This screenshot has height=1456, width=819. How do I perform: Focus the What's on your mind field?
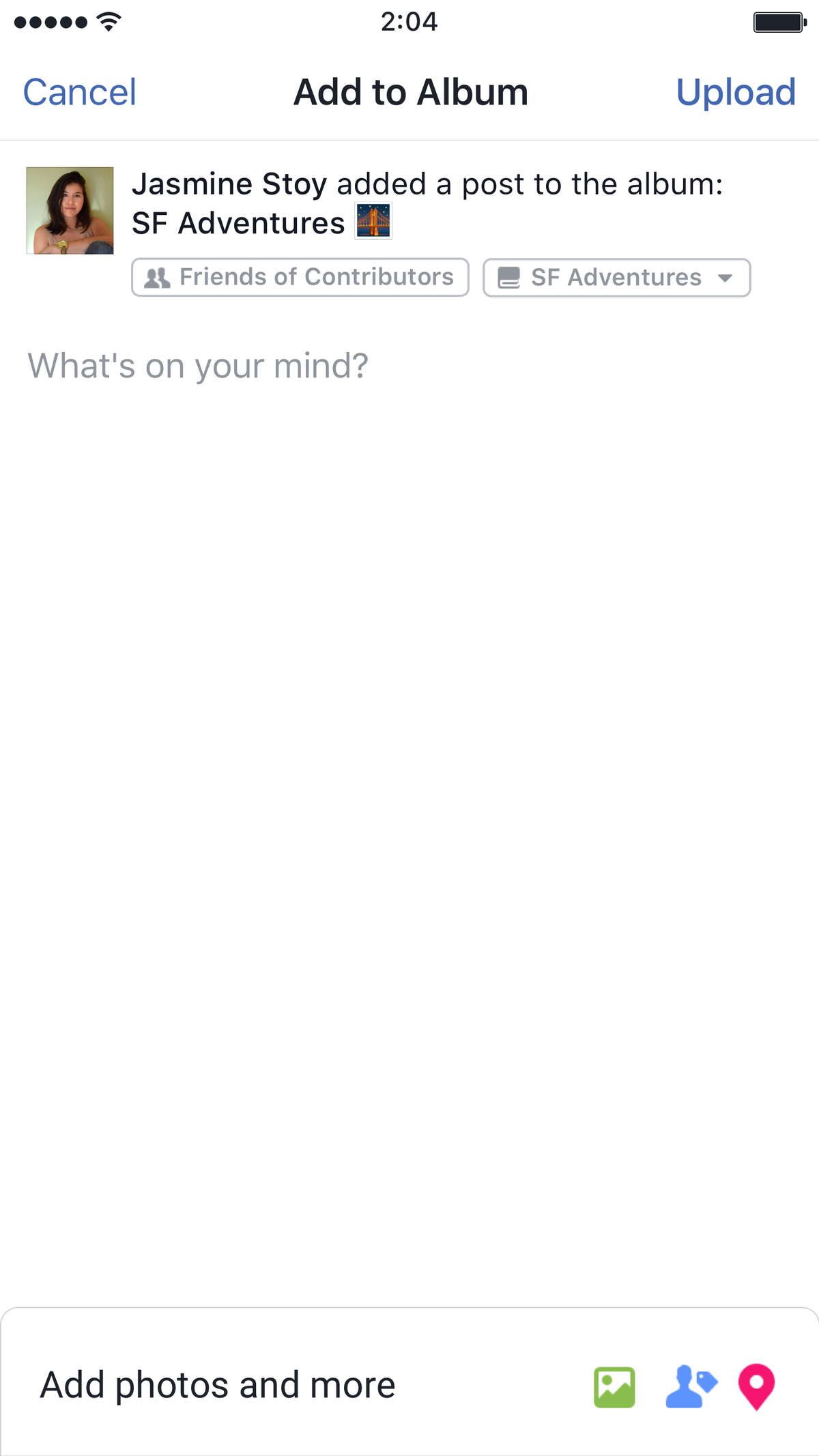[198, 366]
